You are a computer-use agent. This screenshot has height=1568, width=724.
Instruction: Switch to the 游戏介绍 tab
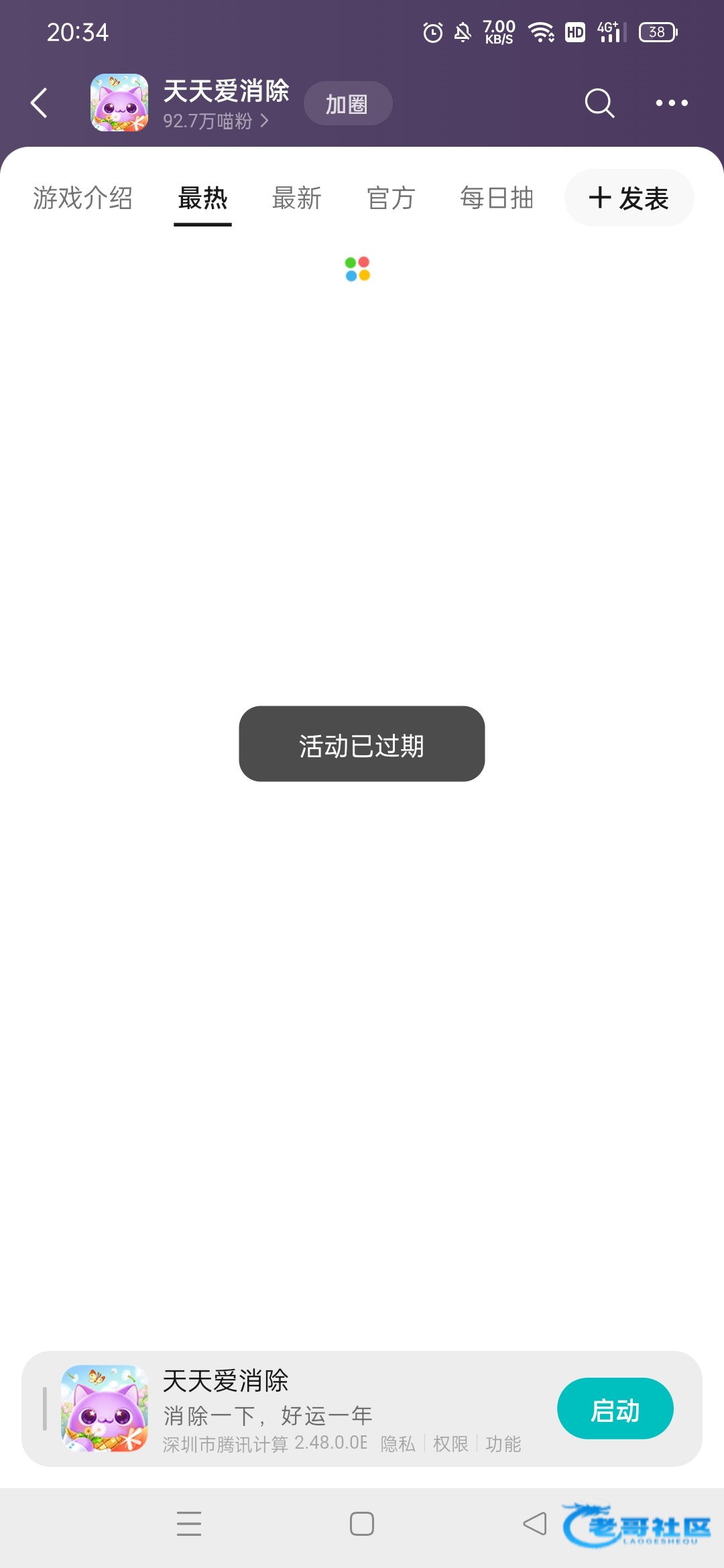[82, 198]
